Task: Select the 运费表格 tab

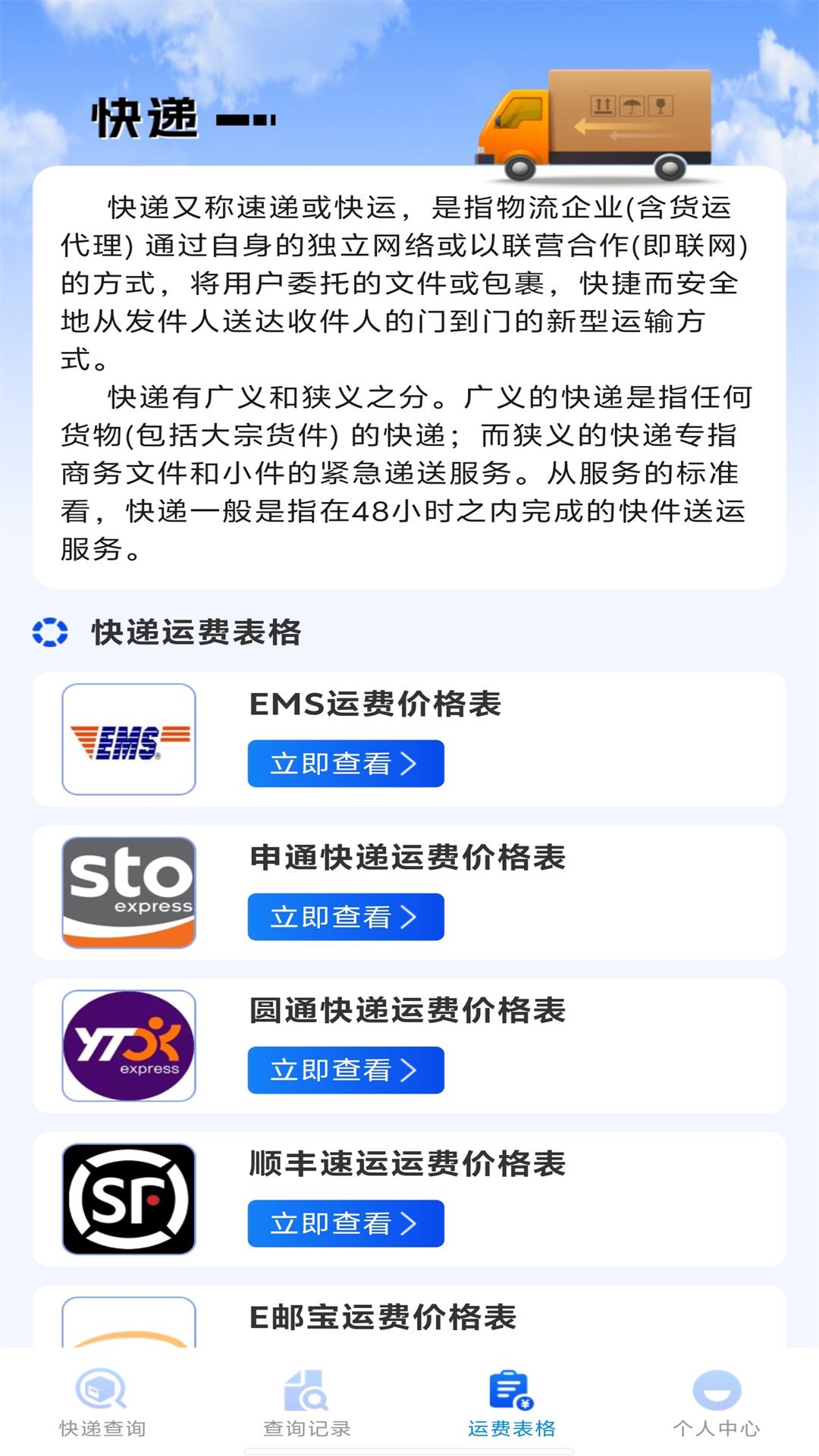Action: [x=512, y=1403]
